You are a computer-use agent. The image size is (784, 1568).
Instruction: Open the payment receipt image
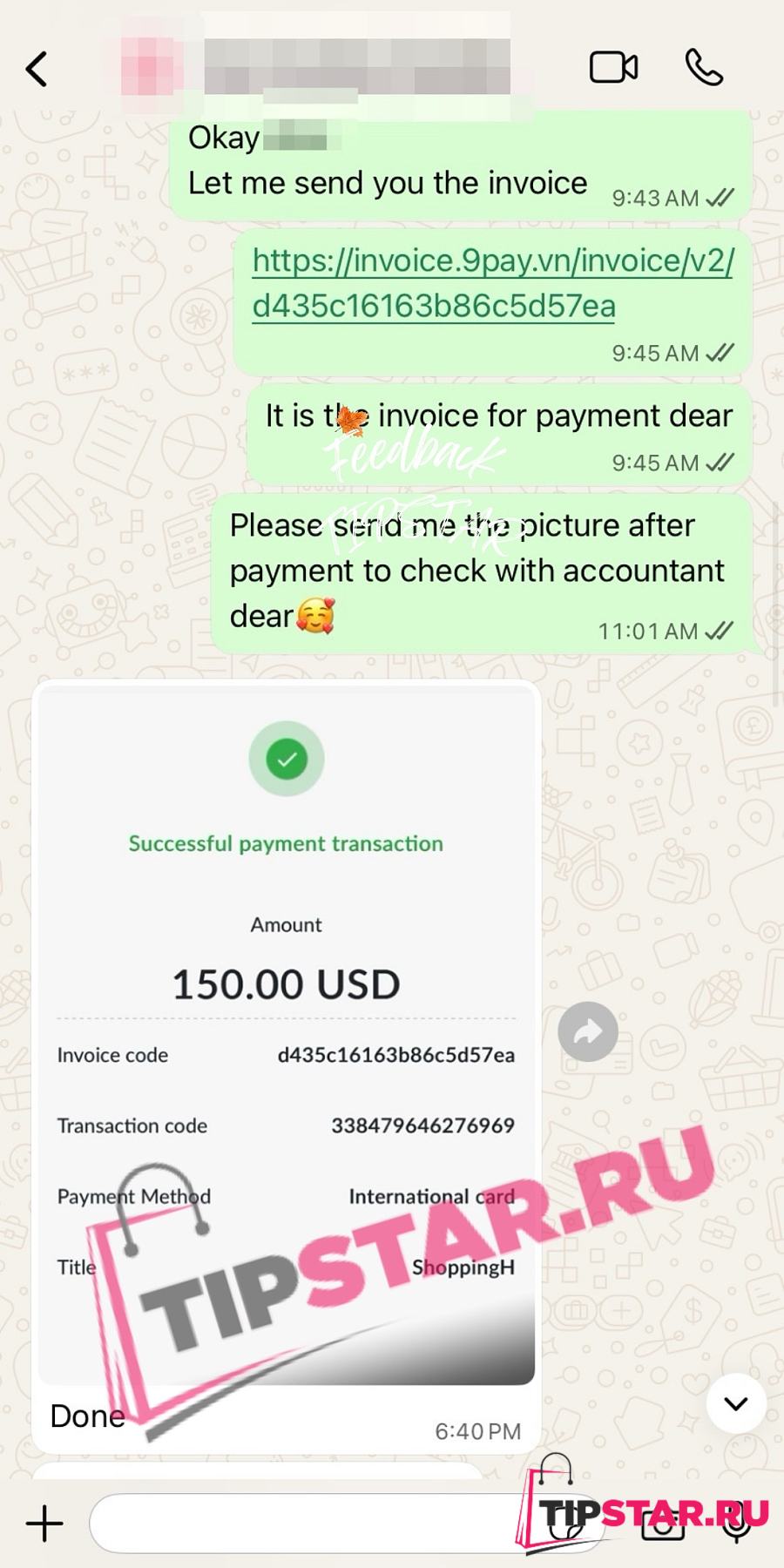pos(287,1035)
